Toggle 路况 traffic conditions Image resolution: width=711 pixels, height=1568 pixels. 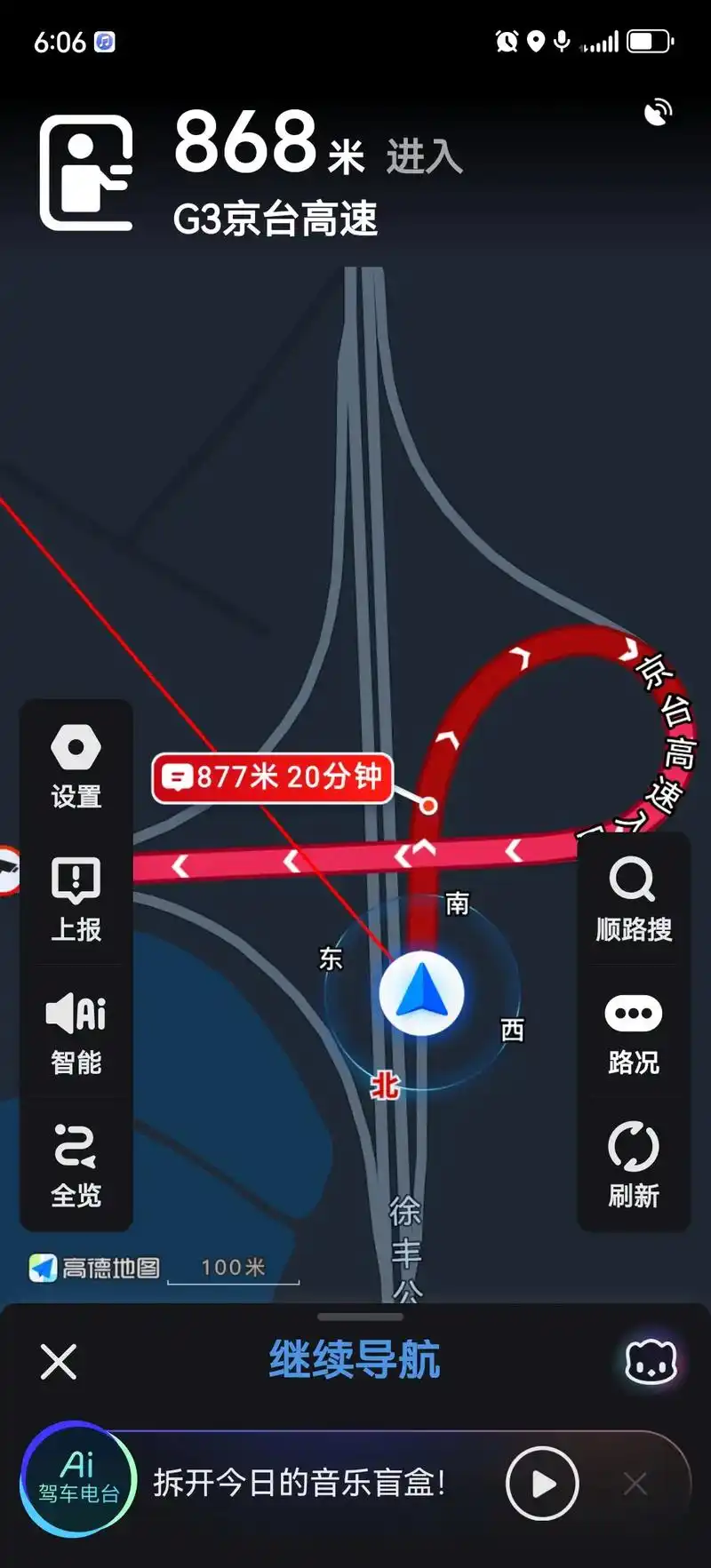(633, 1031)
